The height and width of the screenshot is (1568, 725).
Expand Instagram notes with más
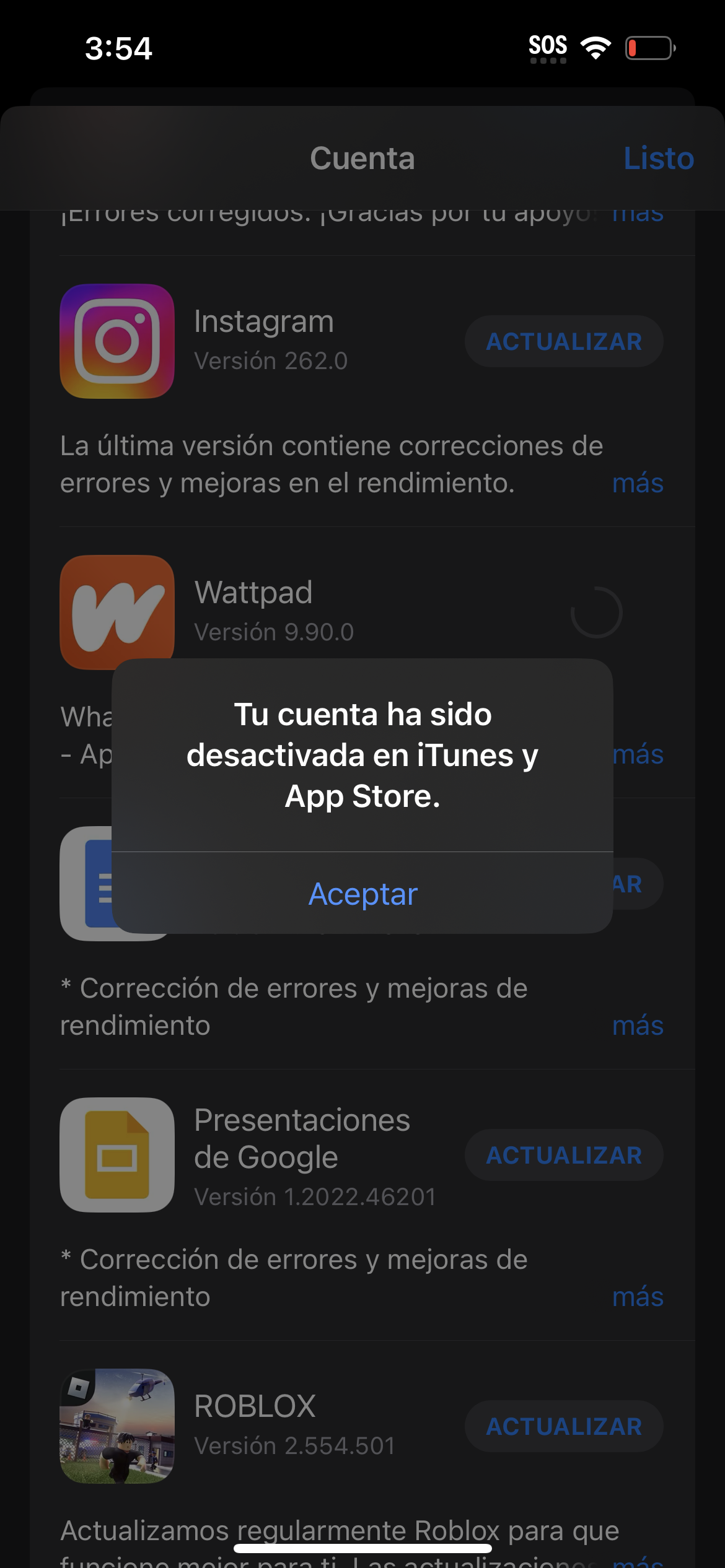638,483
